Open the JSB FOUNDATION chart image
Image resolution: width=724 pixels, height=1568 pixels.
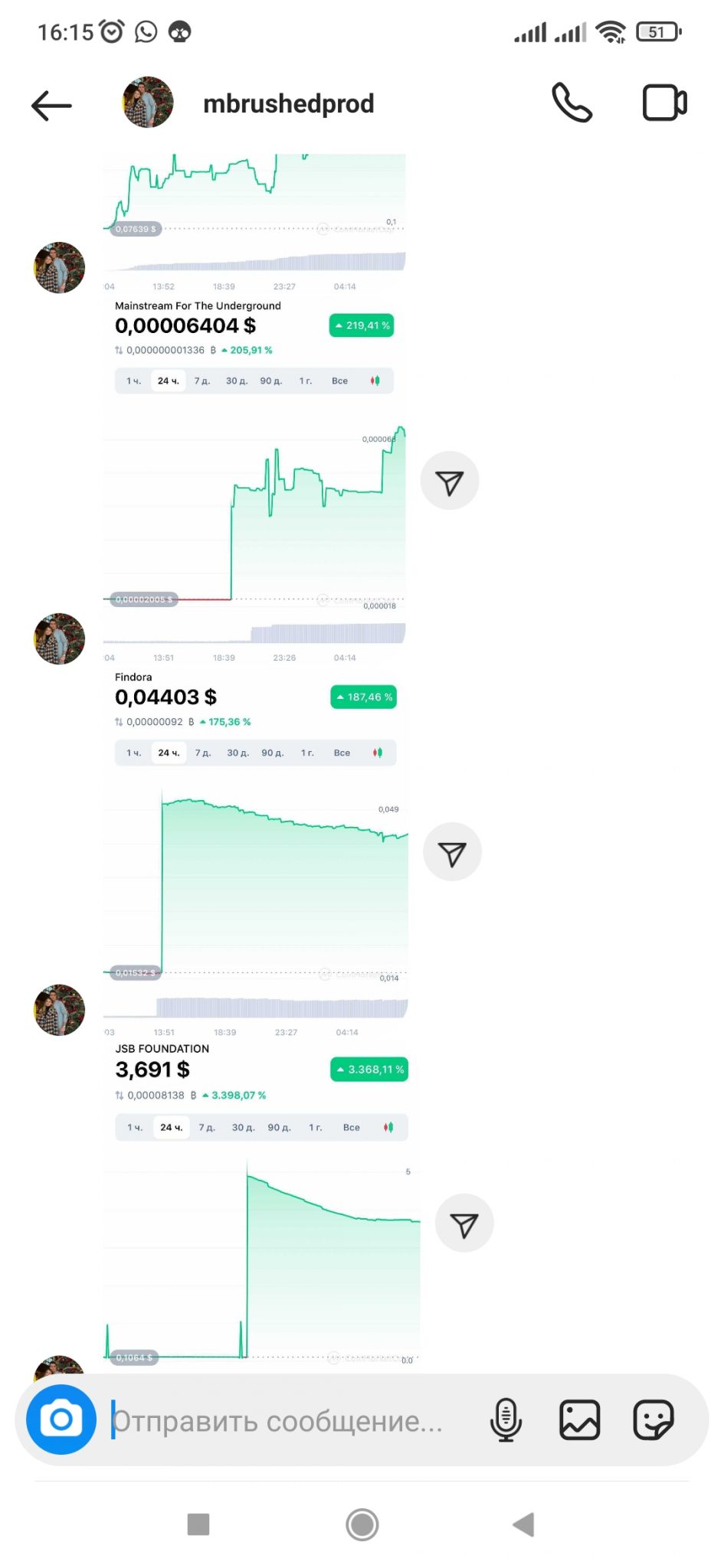point(262,1206)
